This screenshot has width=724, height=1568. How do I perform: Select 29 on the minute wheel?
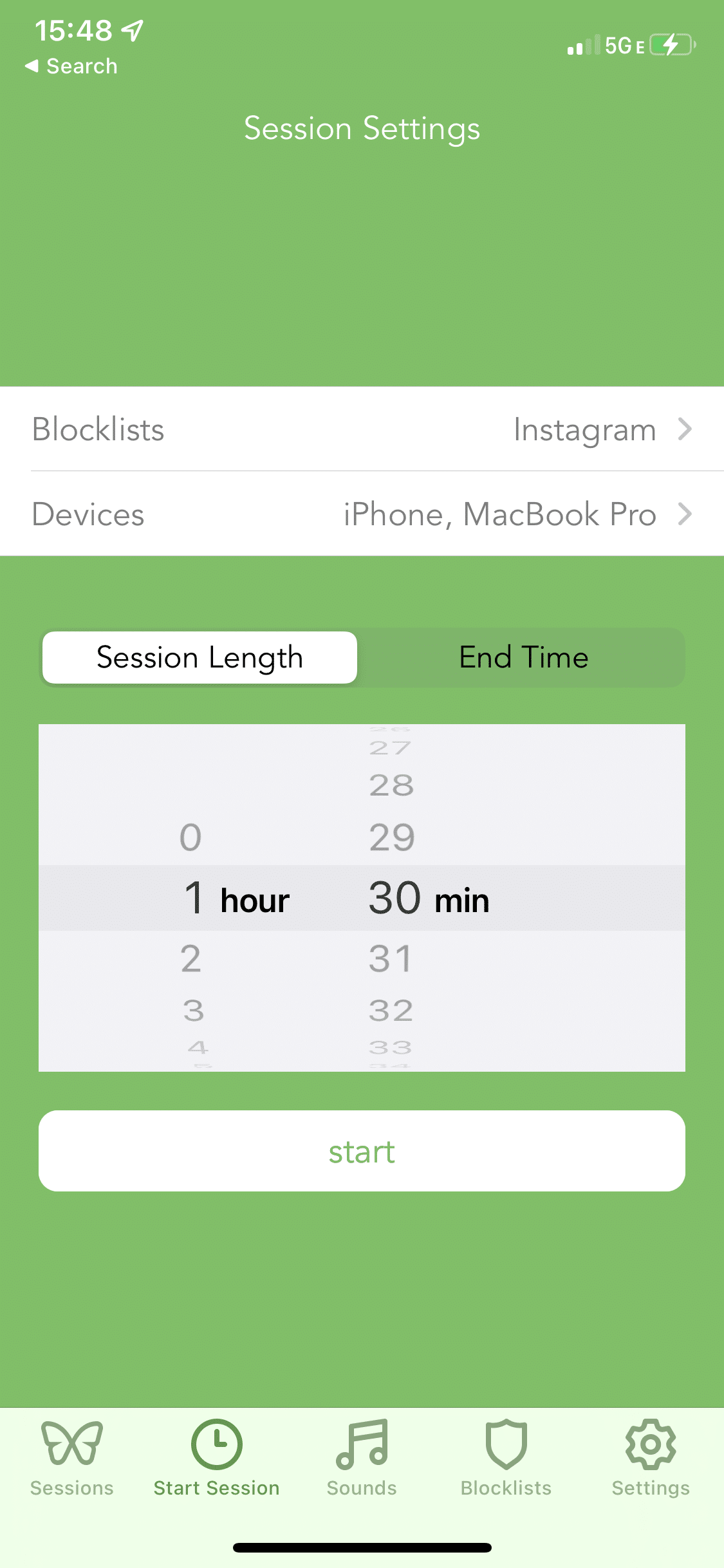click(392, 836)
